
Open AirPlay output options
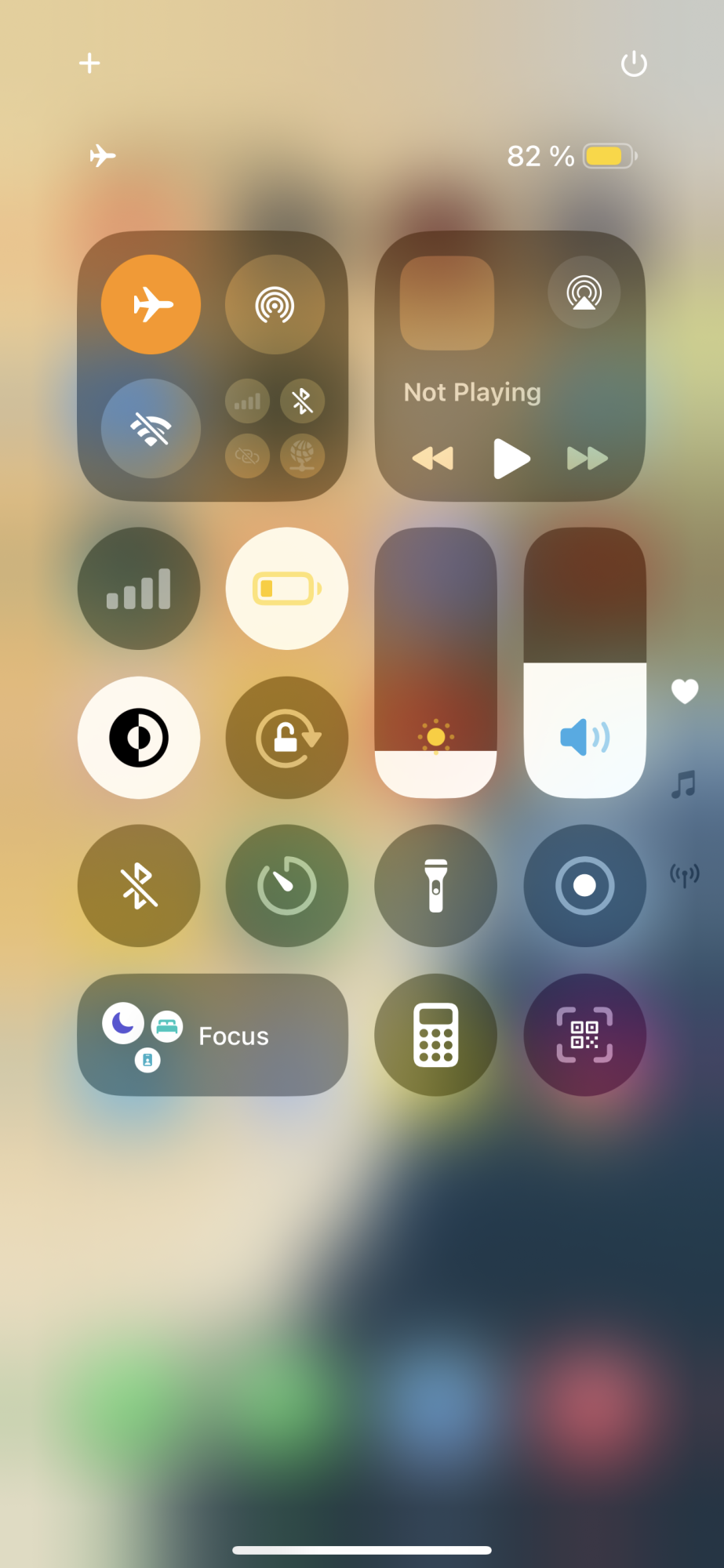(x=584, y=292)
